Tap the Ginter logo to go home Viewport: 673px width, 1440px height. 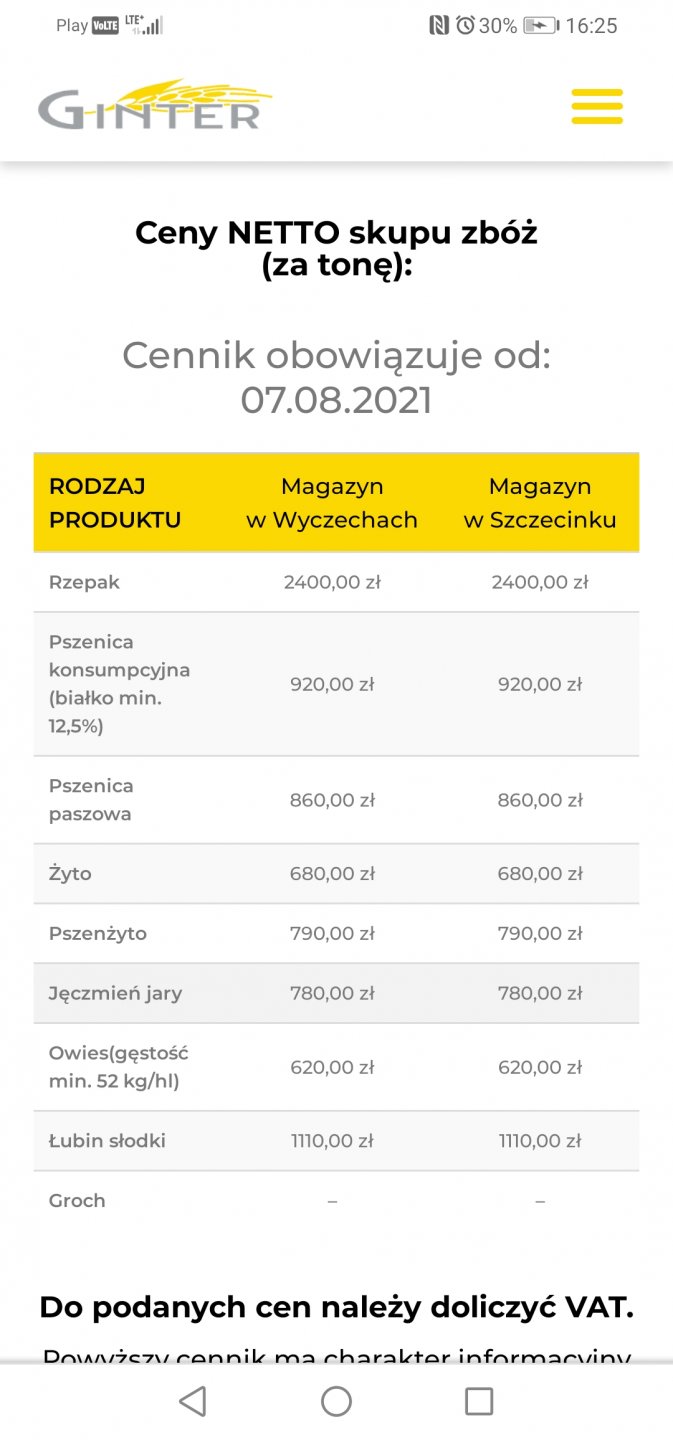point(155,105)
